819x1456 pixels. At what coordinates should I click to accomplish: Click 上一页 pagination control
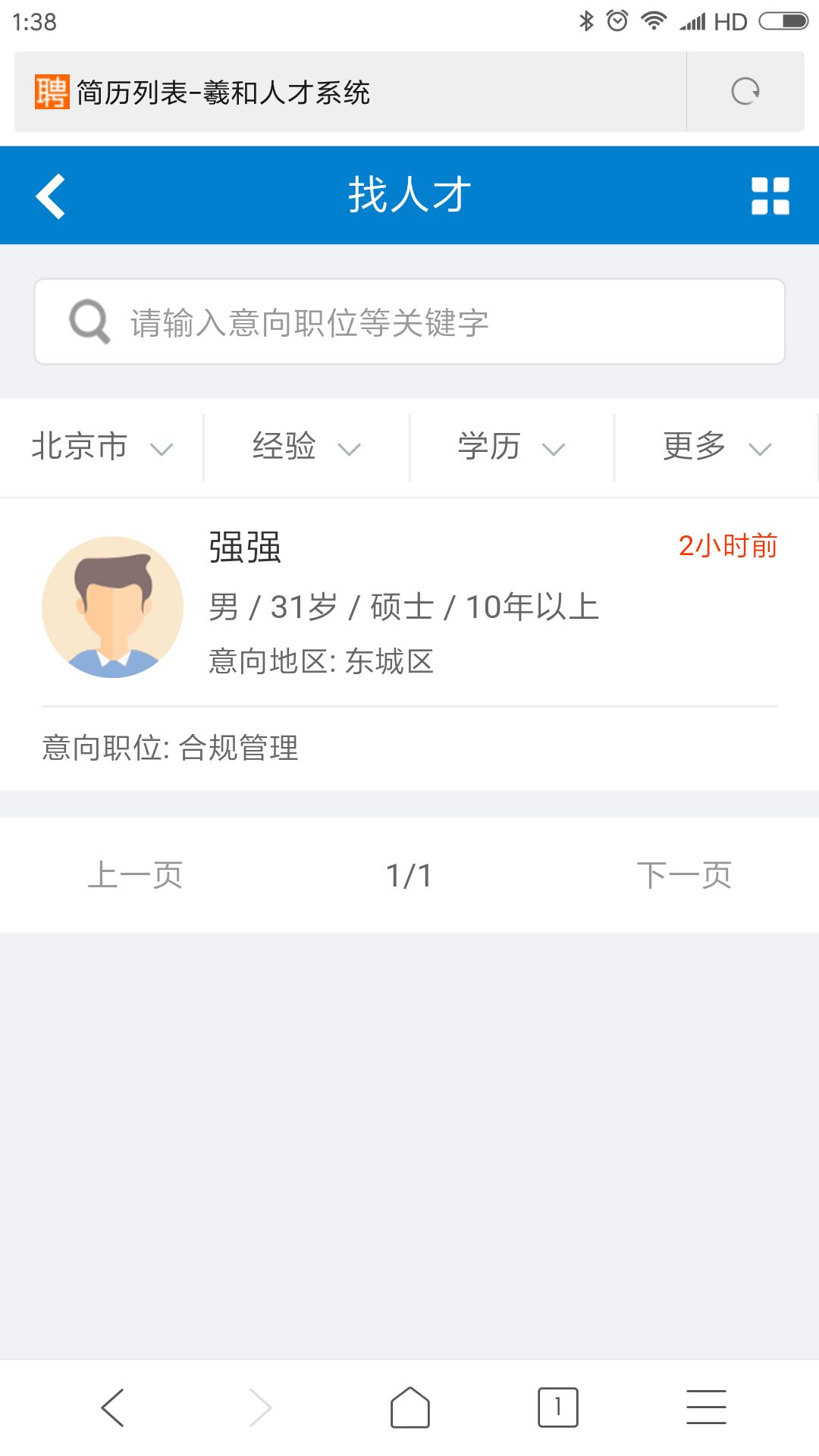tap(135, 874)
